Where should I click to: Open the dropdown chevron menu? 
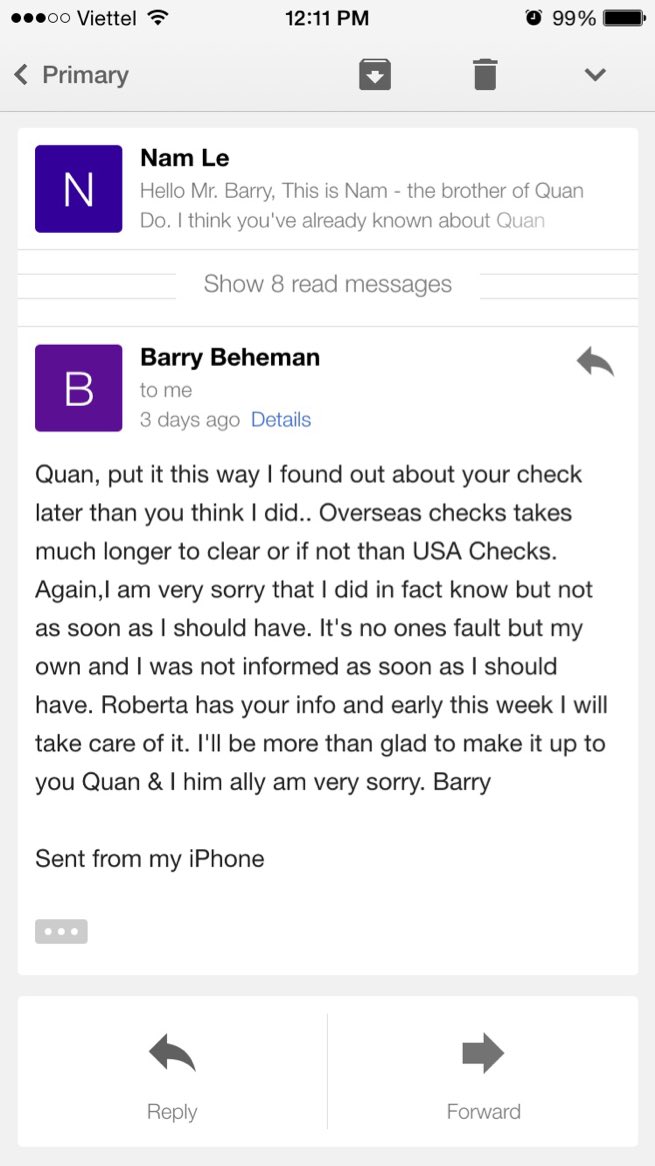pos(595,75)
